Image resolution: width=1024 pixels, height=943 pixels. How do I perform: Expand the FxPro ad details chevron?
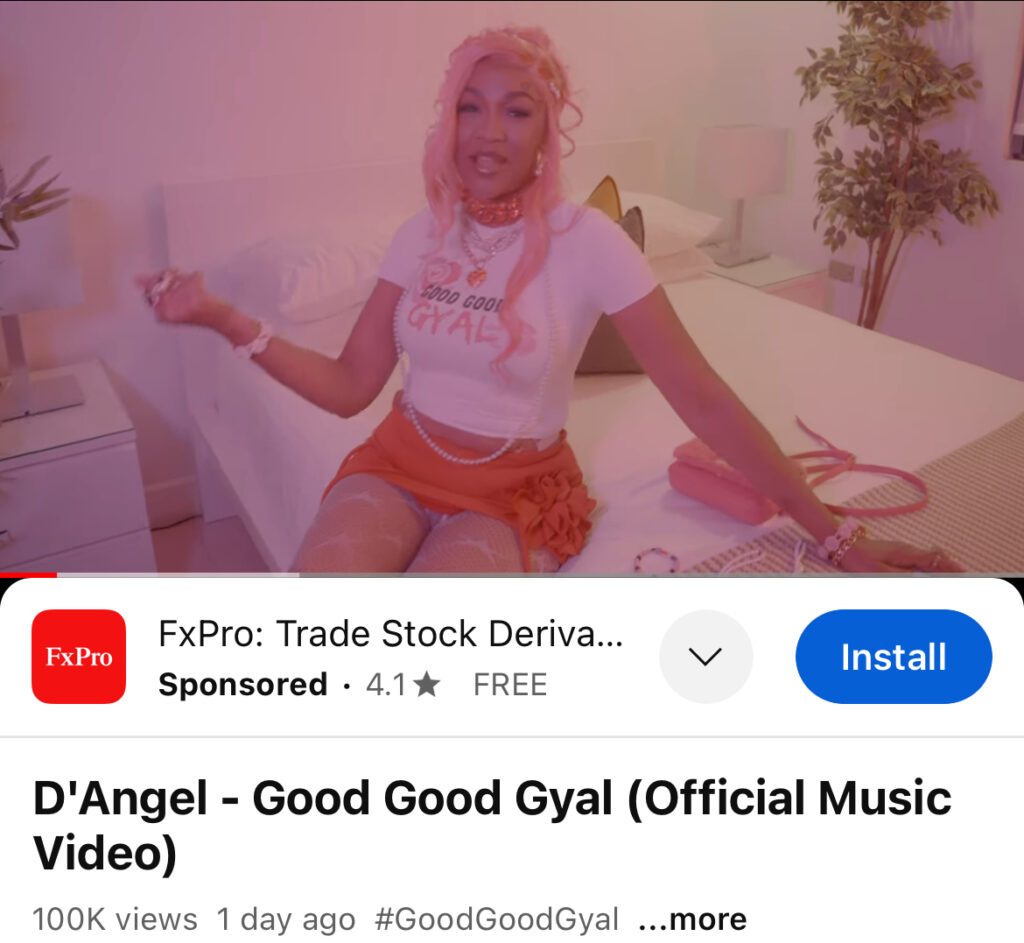[706, 657]
